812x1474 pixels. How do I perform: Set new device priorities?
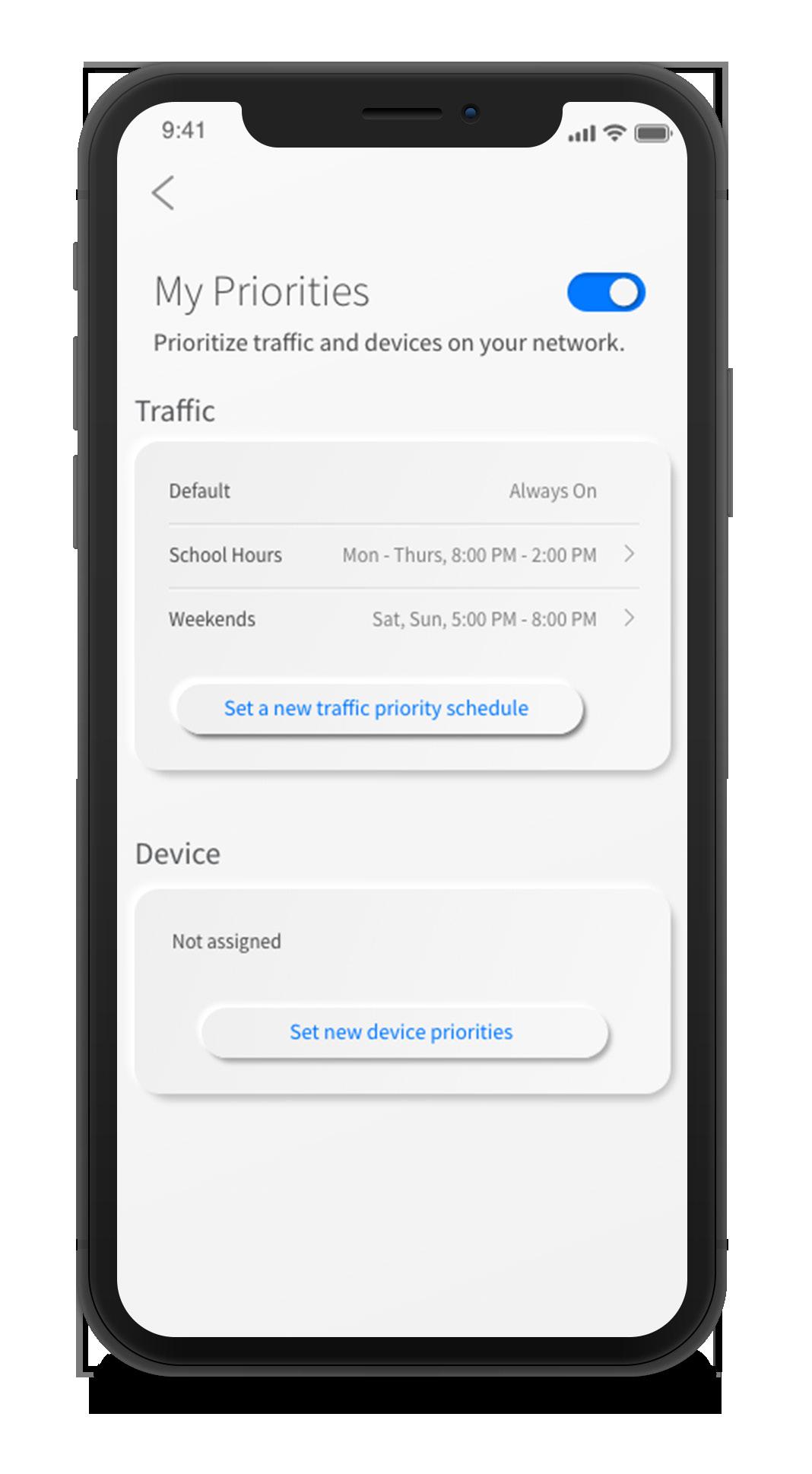(402, 1032)
